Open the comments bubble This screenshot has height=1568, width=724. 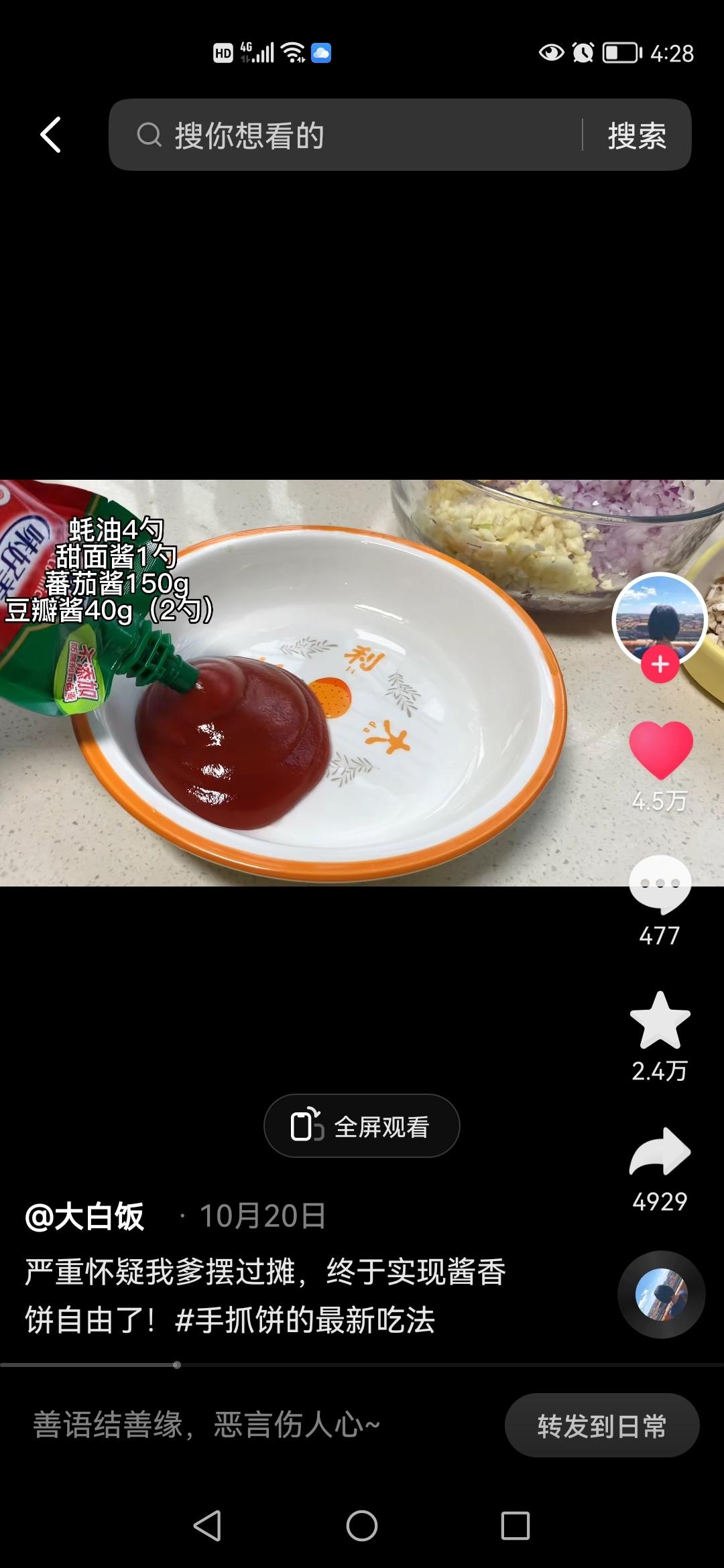[x=660, y=885]
